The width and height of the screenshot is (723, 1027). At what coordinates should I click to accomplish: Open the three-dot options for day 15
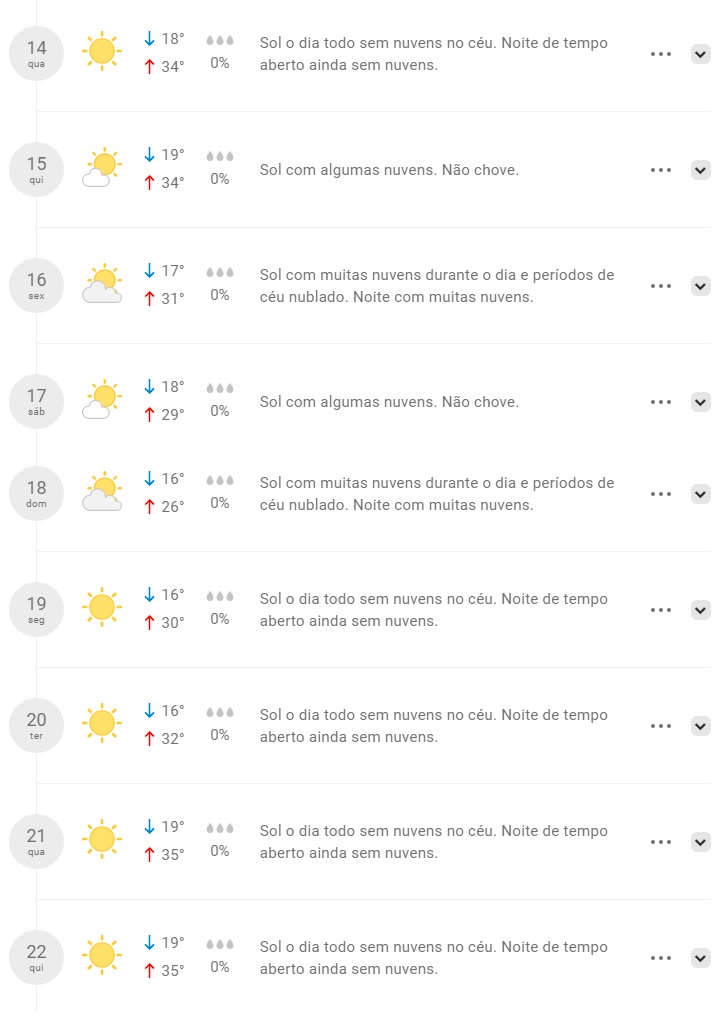coord(660,170)
